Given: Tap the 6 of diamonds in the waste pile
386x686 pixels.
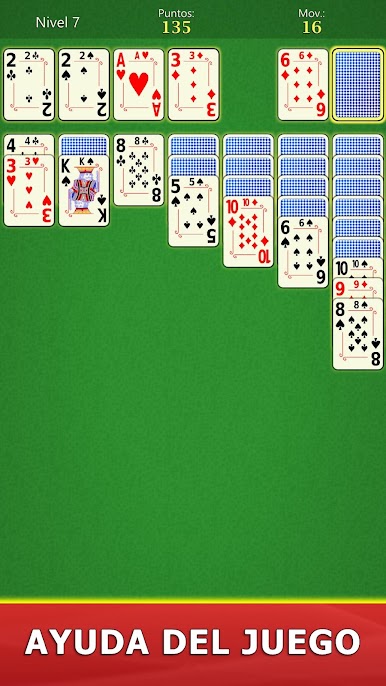Looking at the screenshot, I should tap(303, 84).
